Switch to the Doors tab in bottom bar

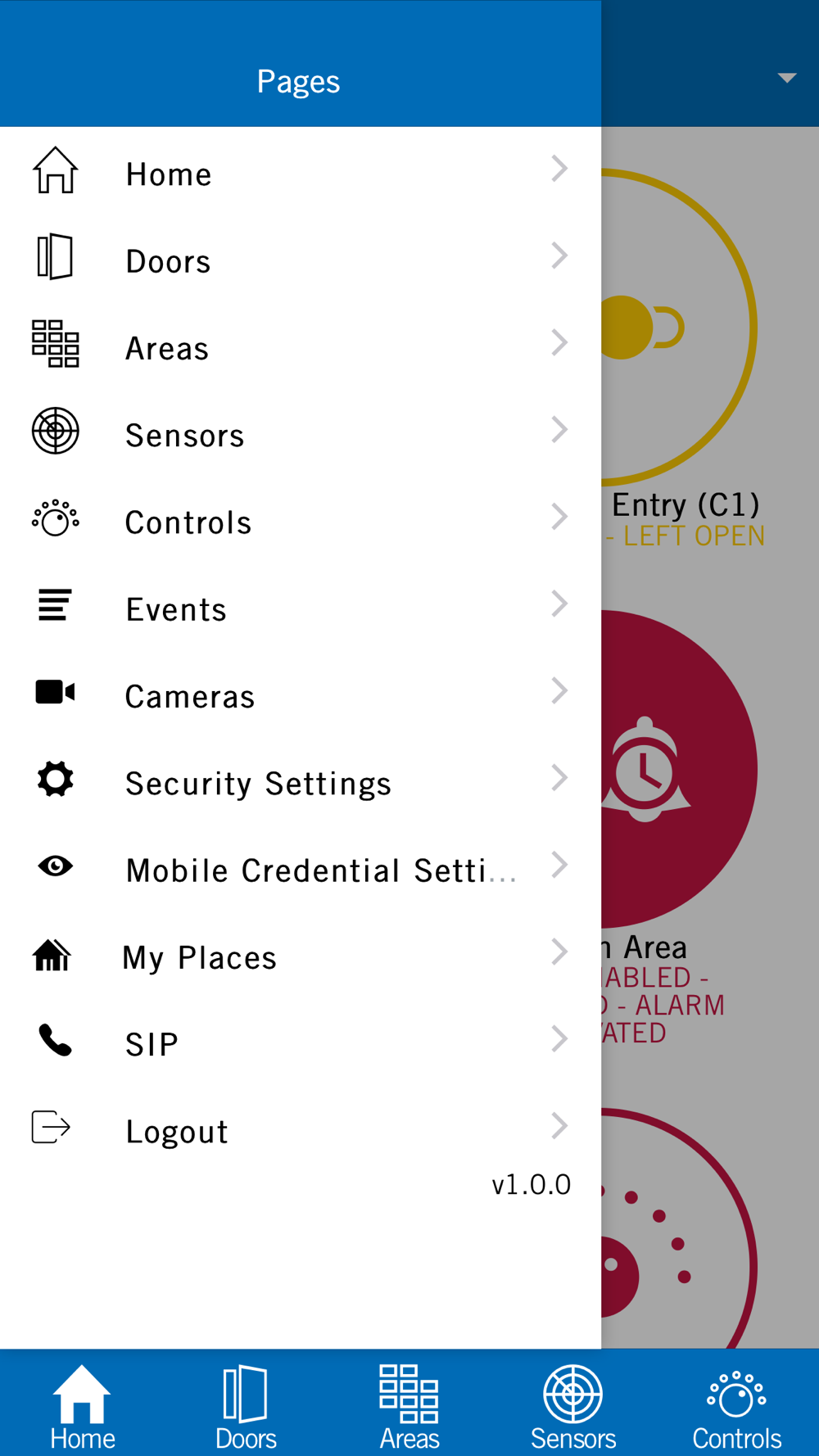click(246, 1405)
